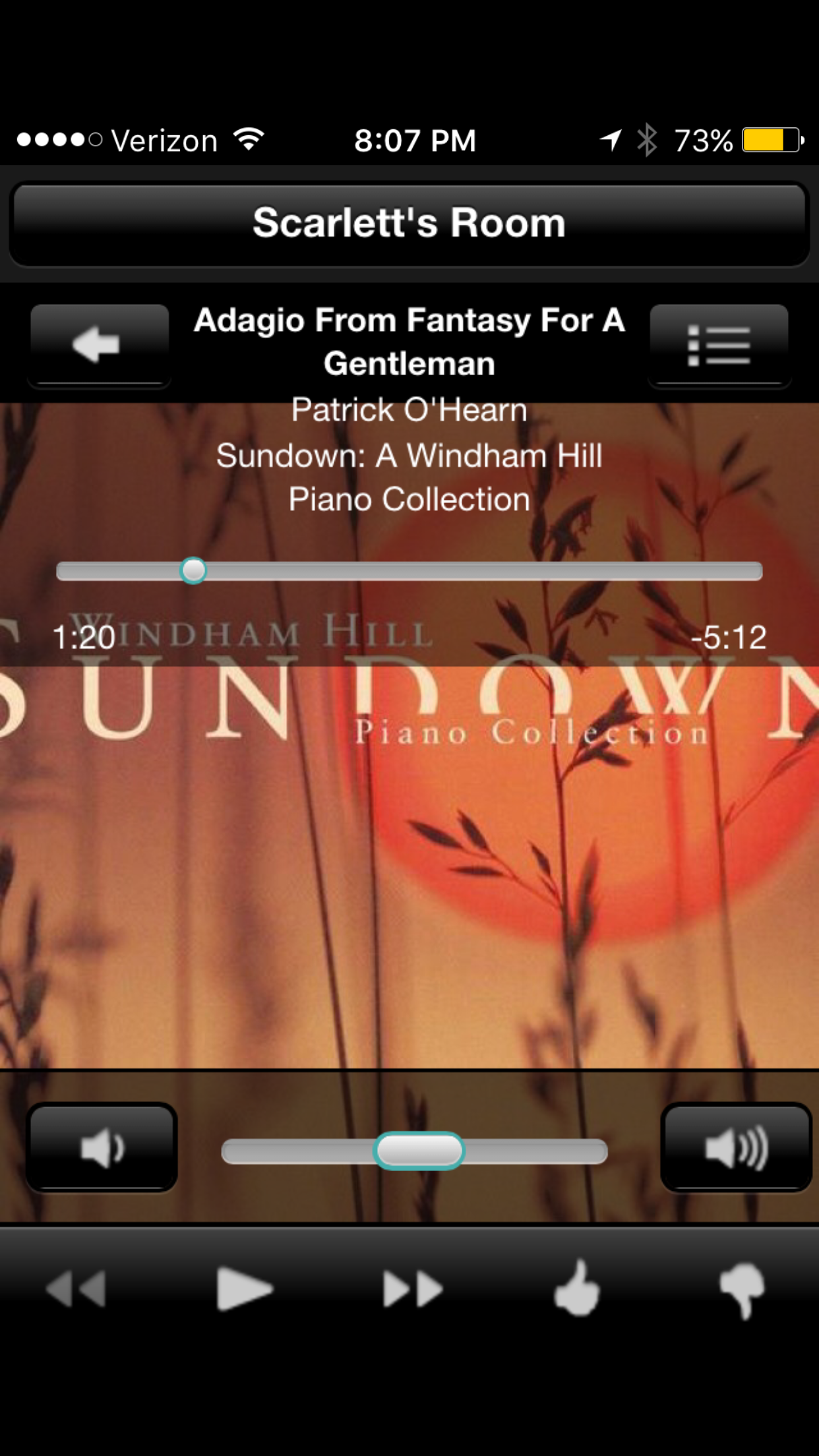This screenshot has height=1456, width=819.
Task: Raise the volume with the loud speaker button
Action: point(736,1148)
